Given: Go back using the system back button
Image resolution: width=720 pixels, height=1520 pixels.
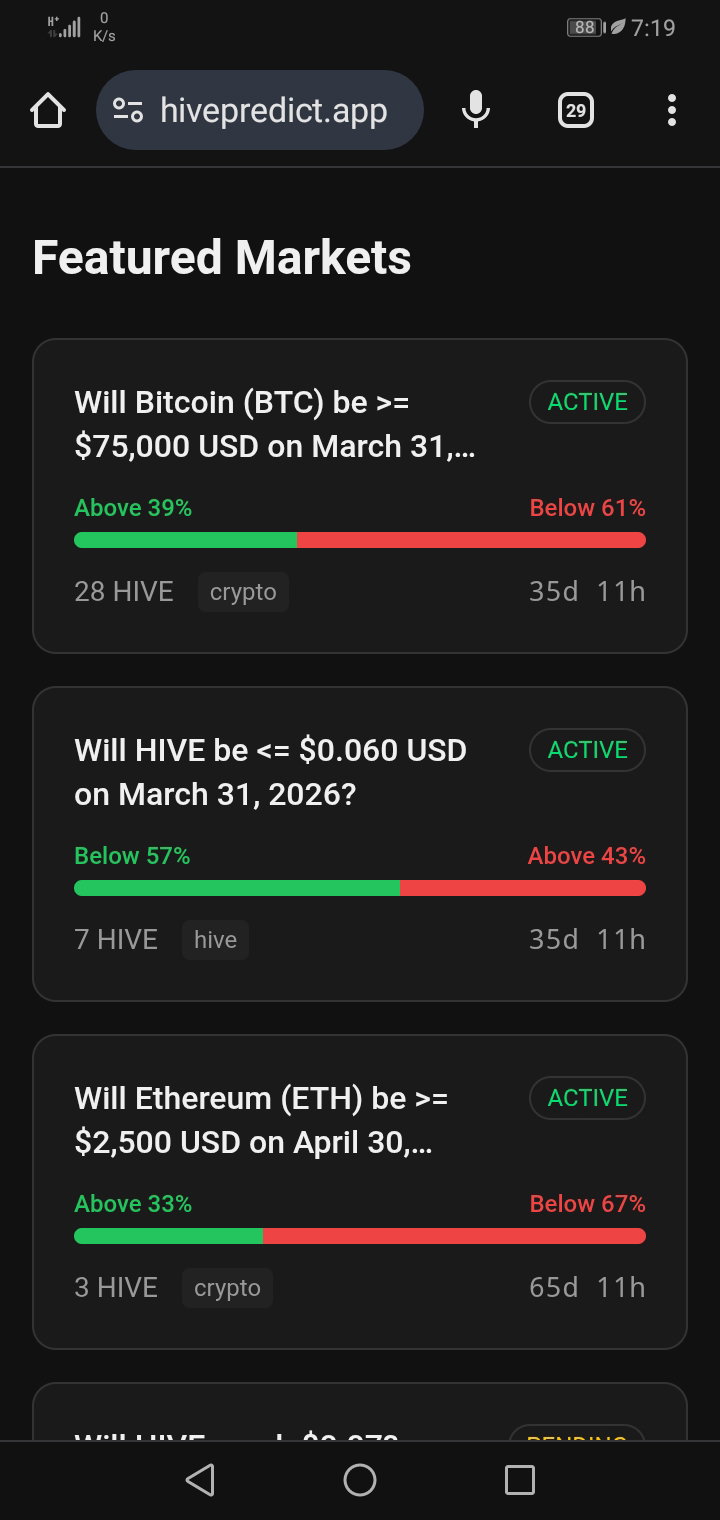Looking at the screenshot, I should coord(200,1480).
